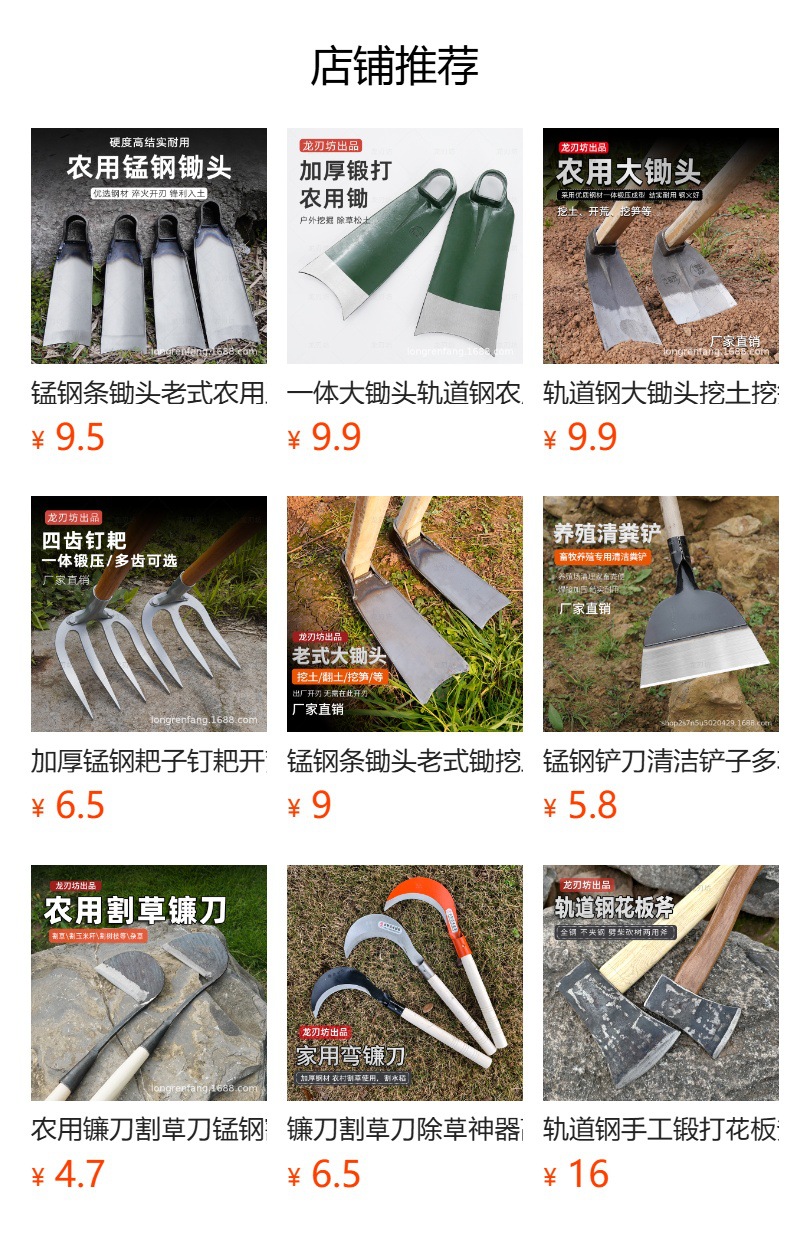Check the 镰刀割草刀除草神器 item for ¥6.5
The width and height of the screenshot is (790, 1234).
point(405,983)
